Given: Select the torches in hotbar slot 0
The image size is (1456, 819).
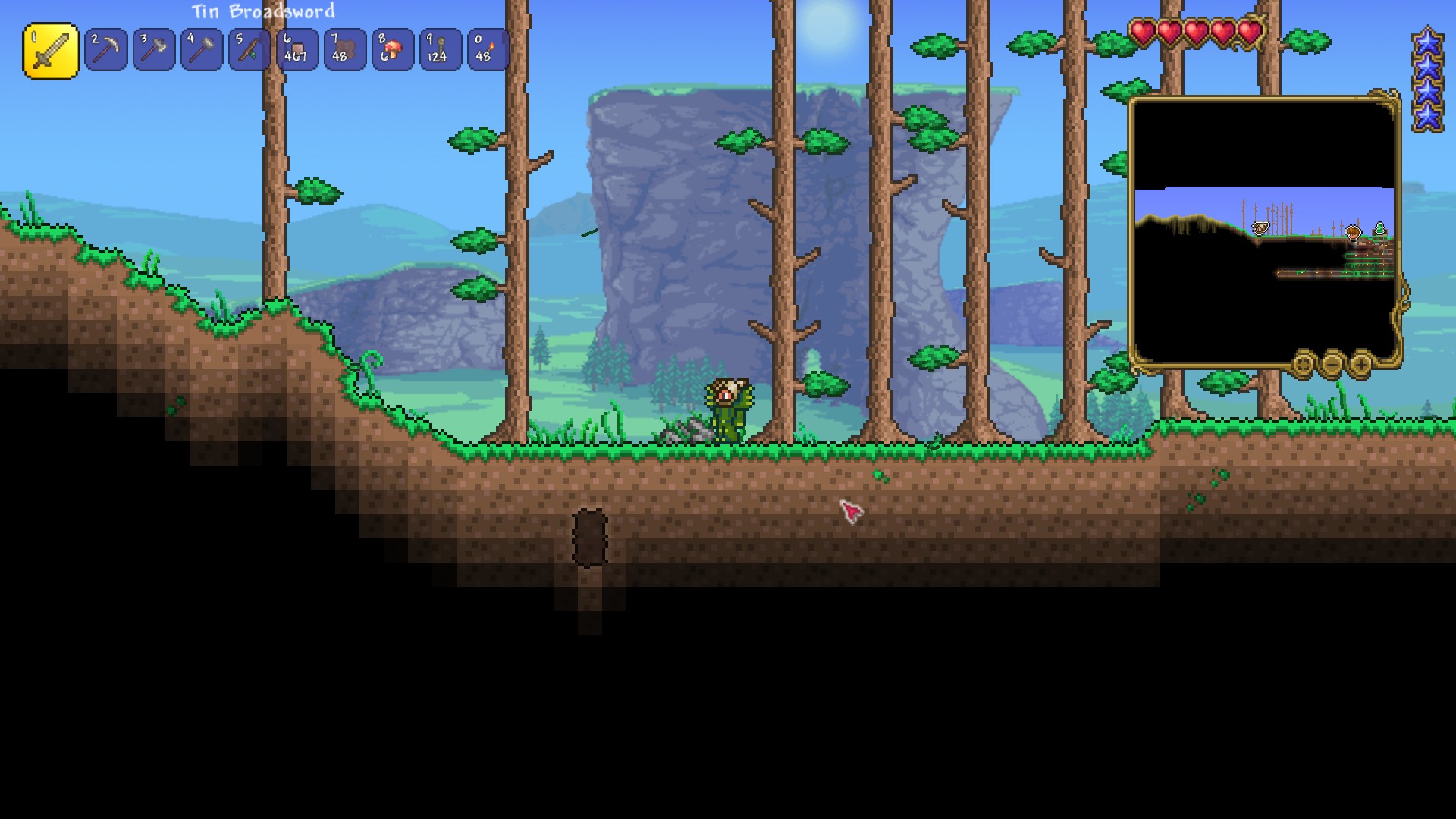Looking at the screenshot, I should [x=488, y=50].
